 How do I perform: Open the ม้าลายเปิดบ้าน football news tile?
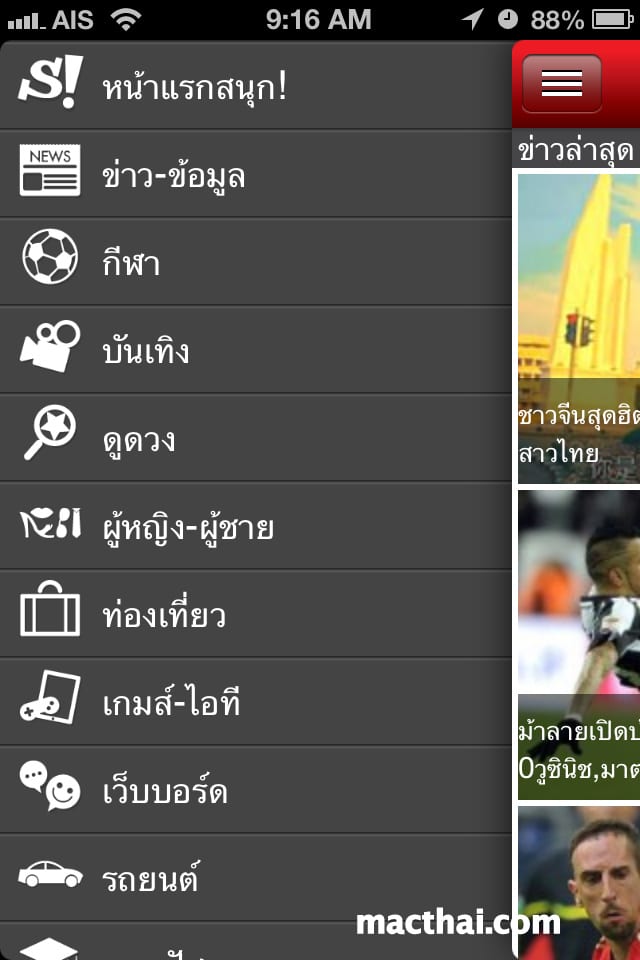(x=578, y=645)
